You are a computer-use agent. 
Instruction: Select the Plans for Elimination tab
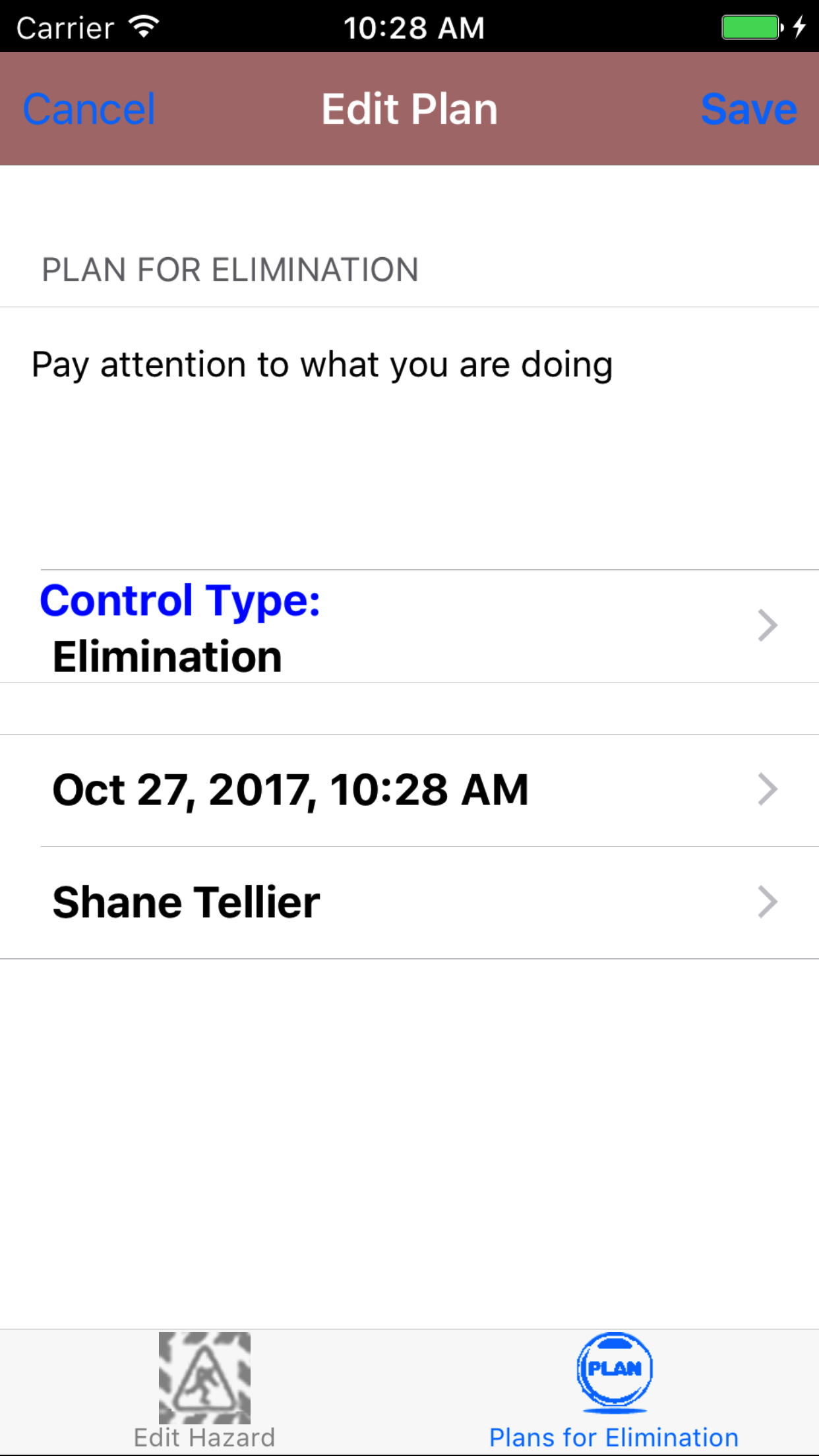point(613,1391)
